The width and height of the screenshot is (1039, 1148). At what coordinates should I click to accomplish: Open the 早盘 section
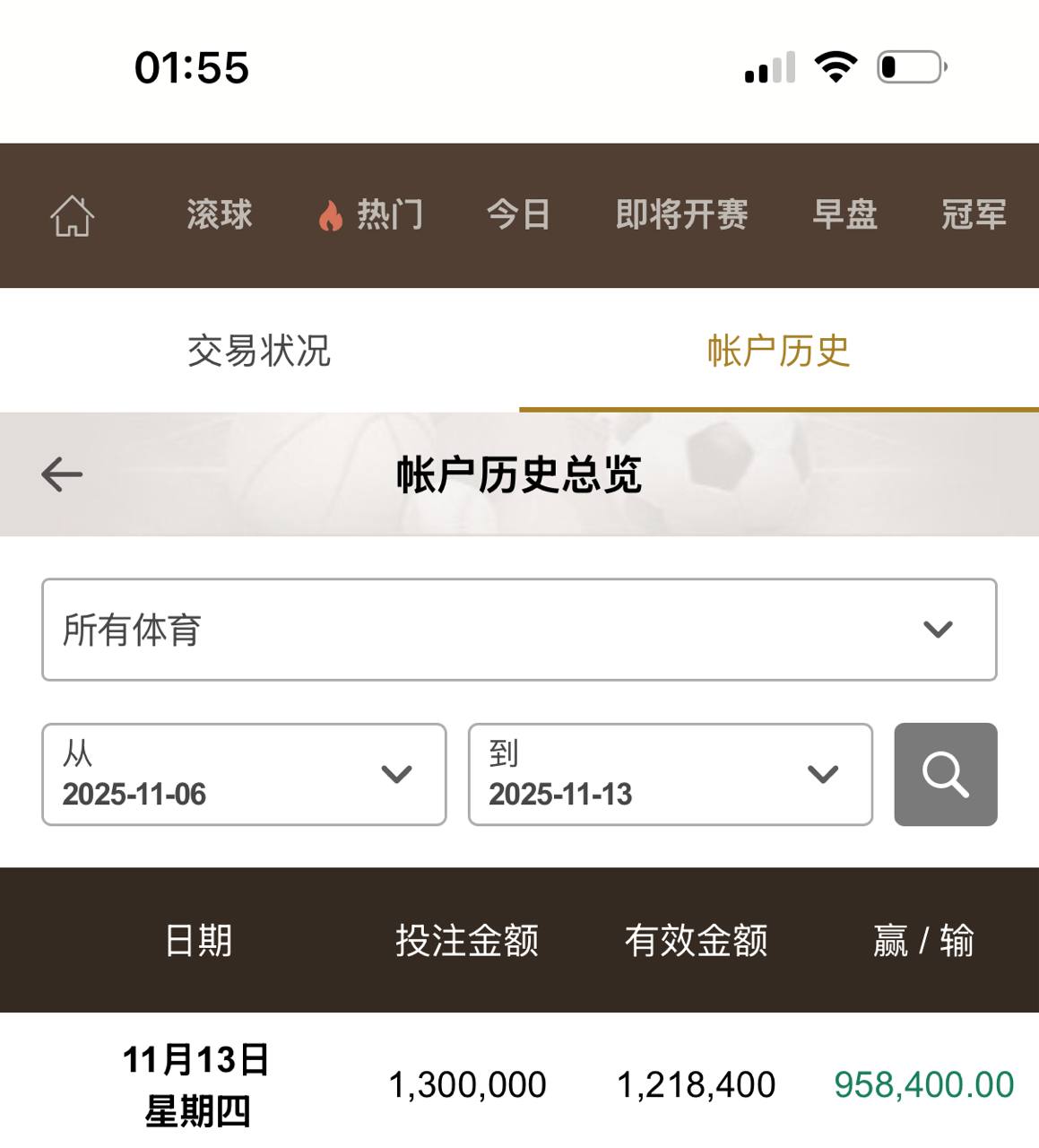[x=844, y=215]
